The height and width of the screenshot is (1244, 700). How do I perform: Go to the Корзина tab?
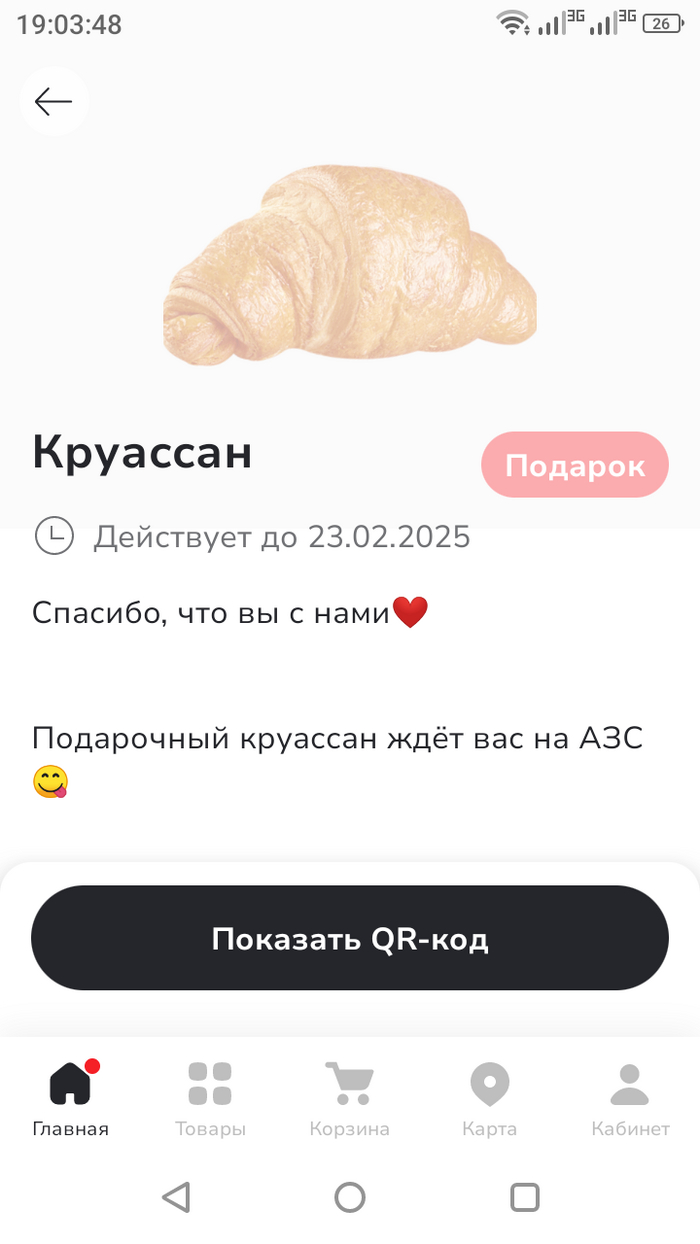point(349,1098)
